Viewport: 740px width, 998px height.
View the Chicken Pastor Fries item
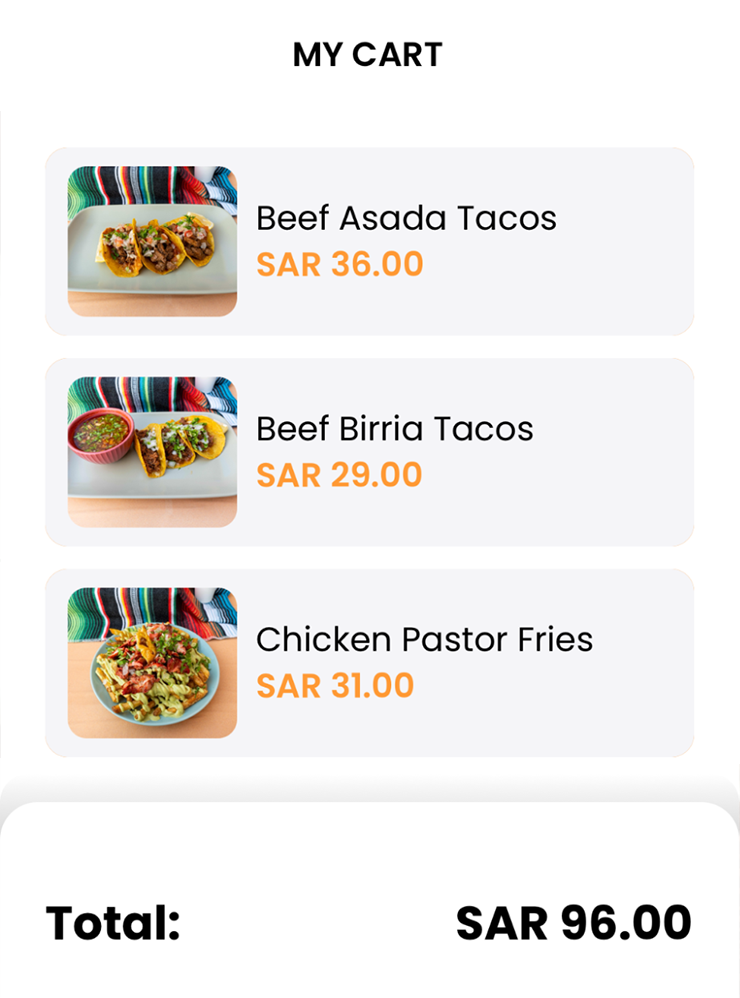click(x=369, y=663)
